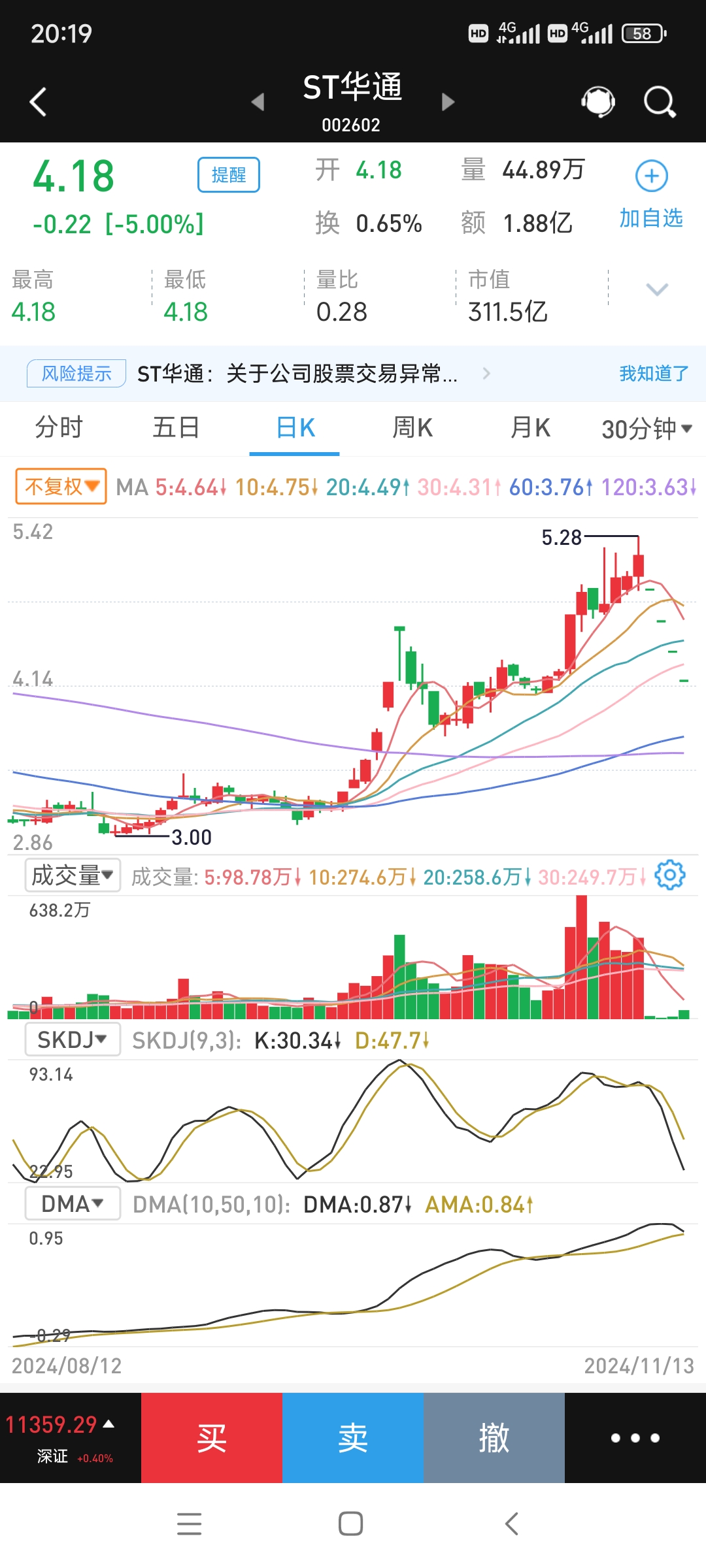Open the customer service headset icon
The width and height of the screenshot is (706, 1568).
coord(596,101)
